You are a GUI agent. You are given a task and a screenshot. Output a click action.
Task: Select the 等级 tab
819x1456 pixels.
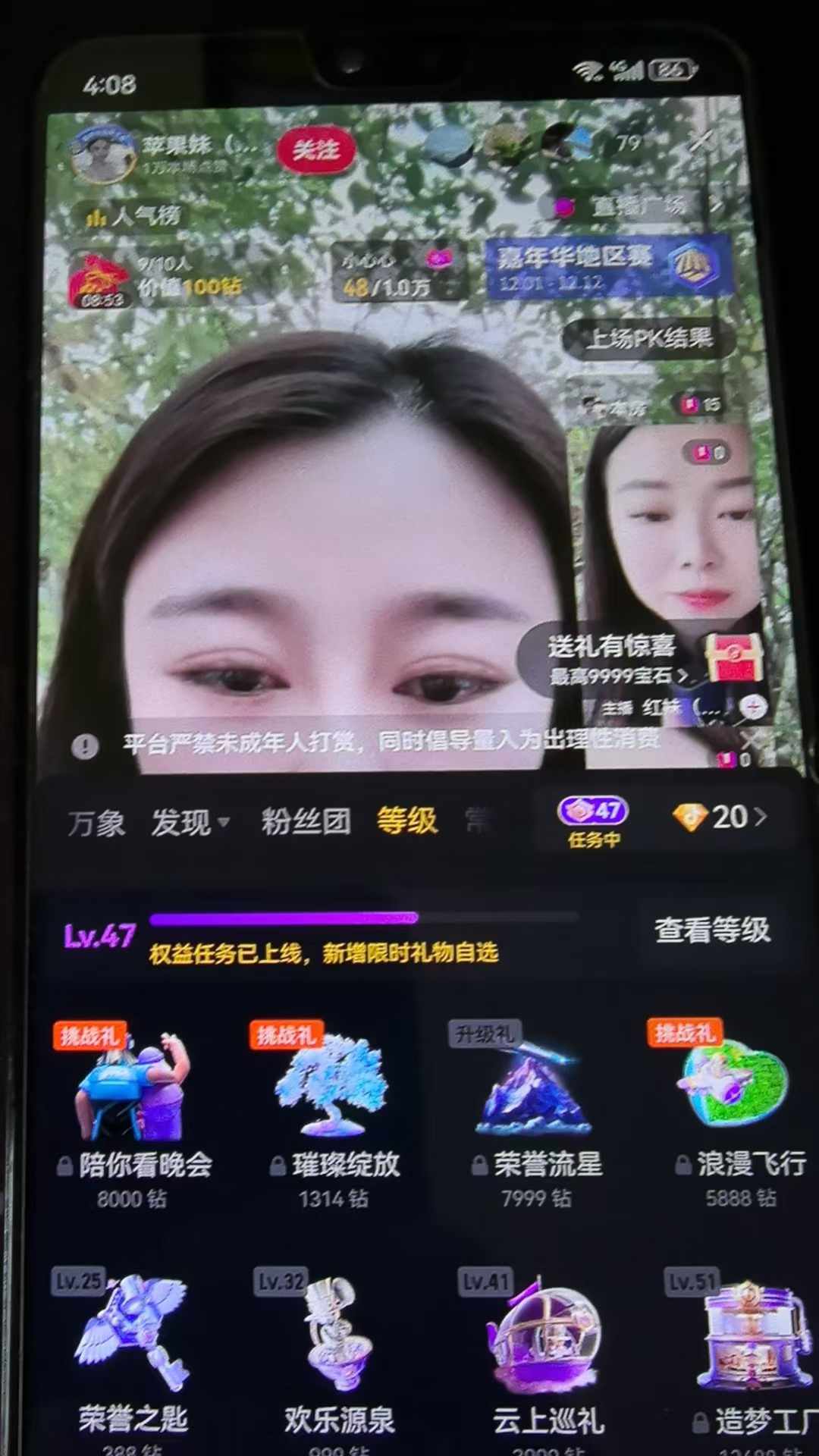(407, 821)
